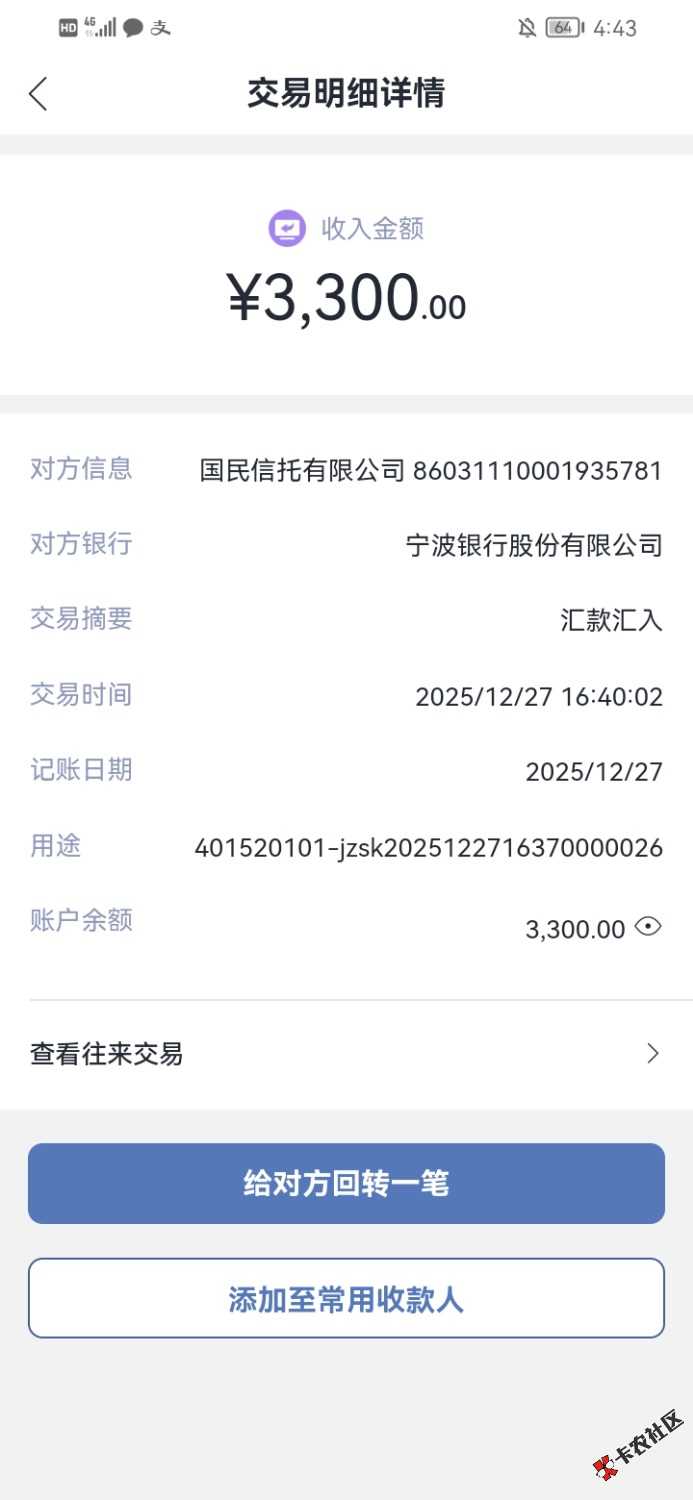Open 查看往来交易 row

pyautogui.click(x=346, y=1053)
